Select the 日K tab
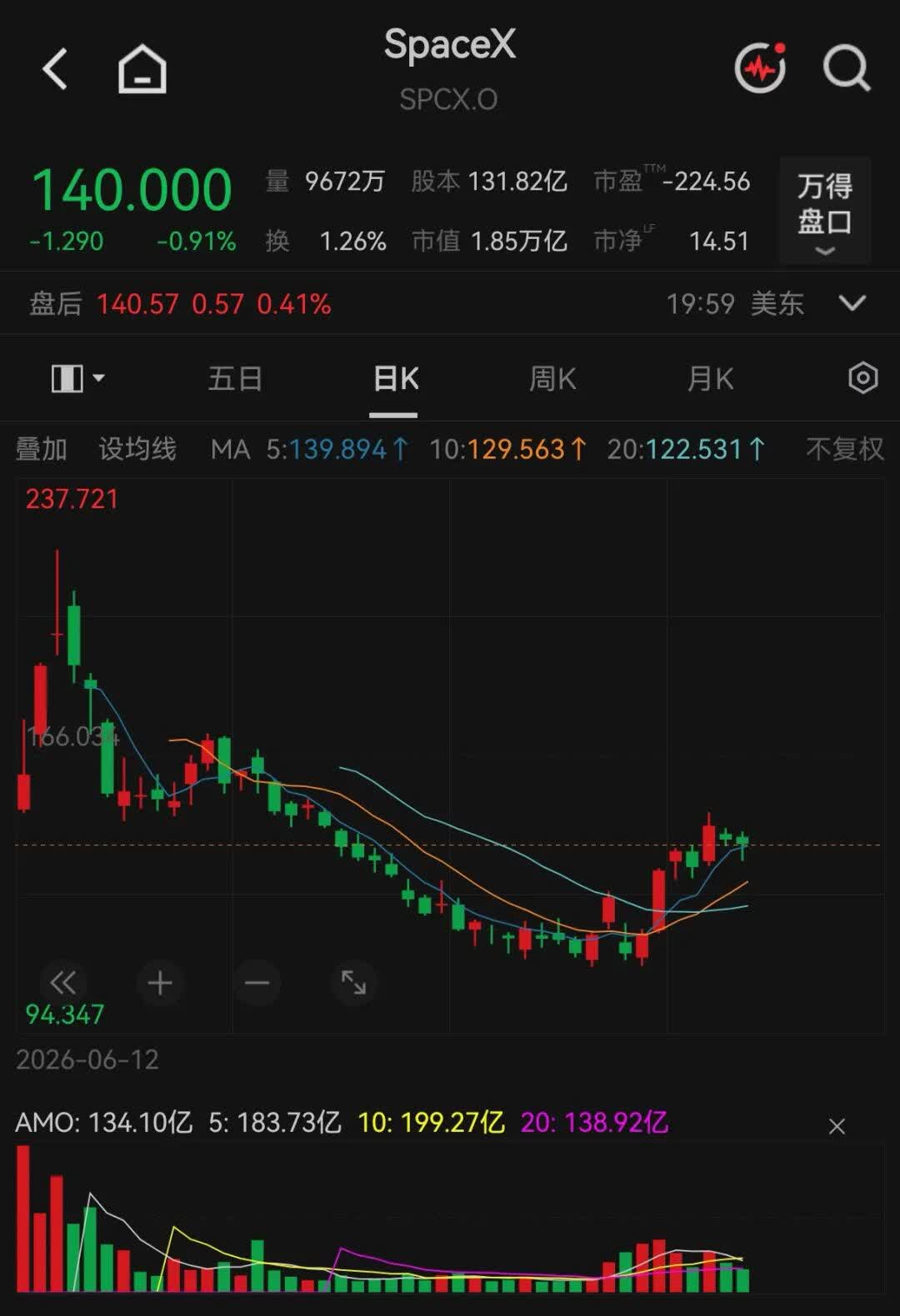Image resolution: width=900 pixels, height=1316 pixels. tap(395, 379)
